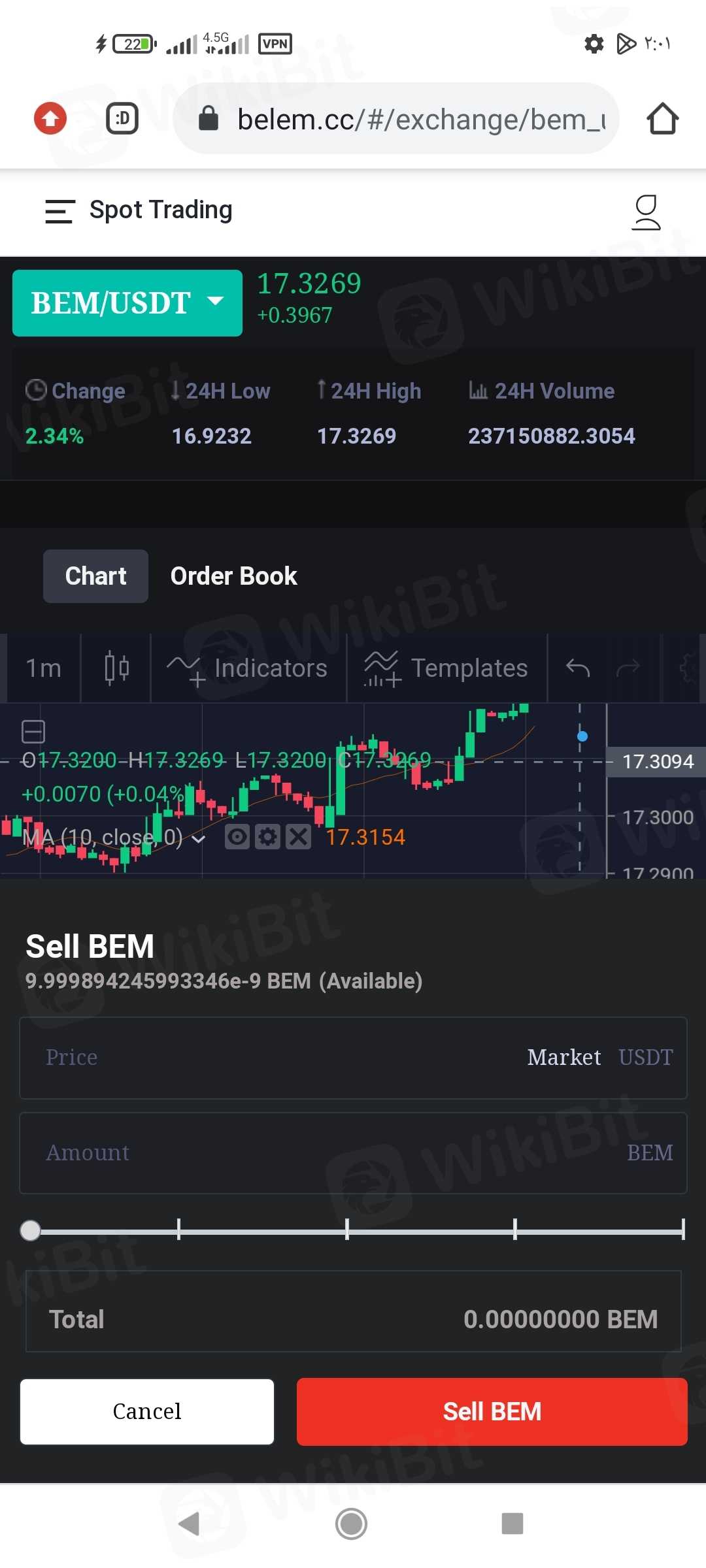
Task: Undo the last chart change
Action: pos(578,668)
